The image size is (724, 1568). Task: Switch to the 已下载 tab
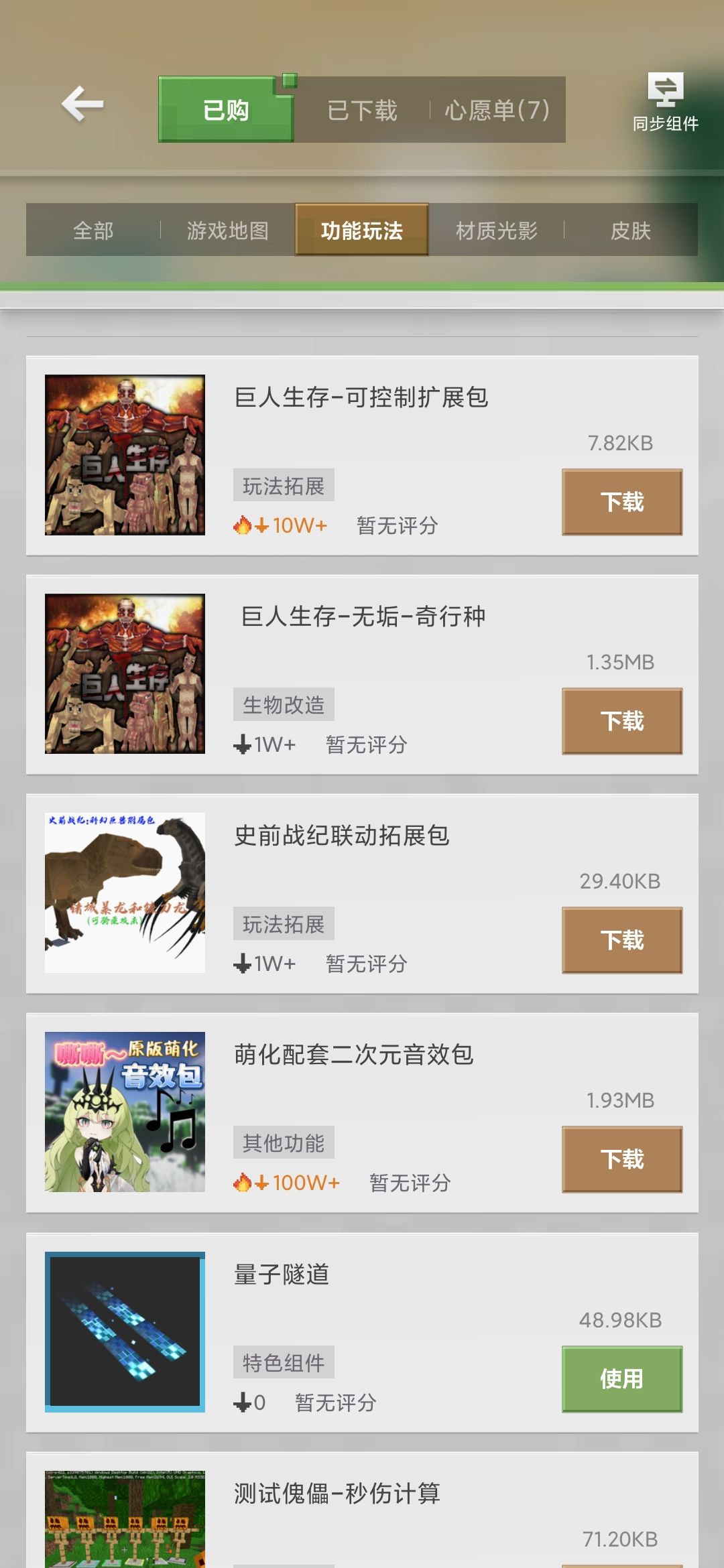point(362,110)
